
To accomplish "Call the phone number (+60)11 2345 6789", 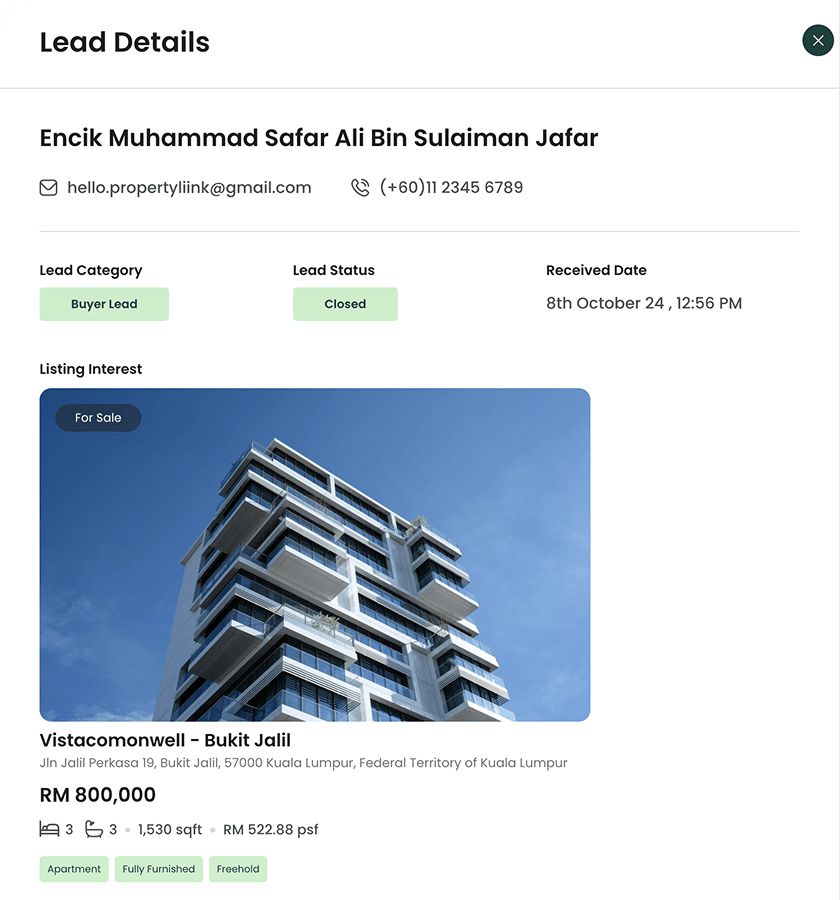I will point(450,188).
